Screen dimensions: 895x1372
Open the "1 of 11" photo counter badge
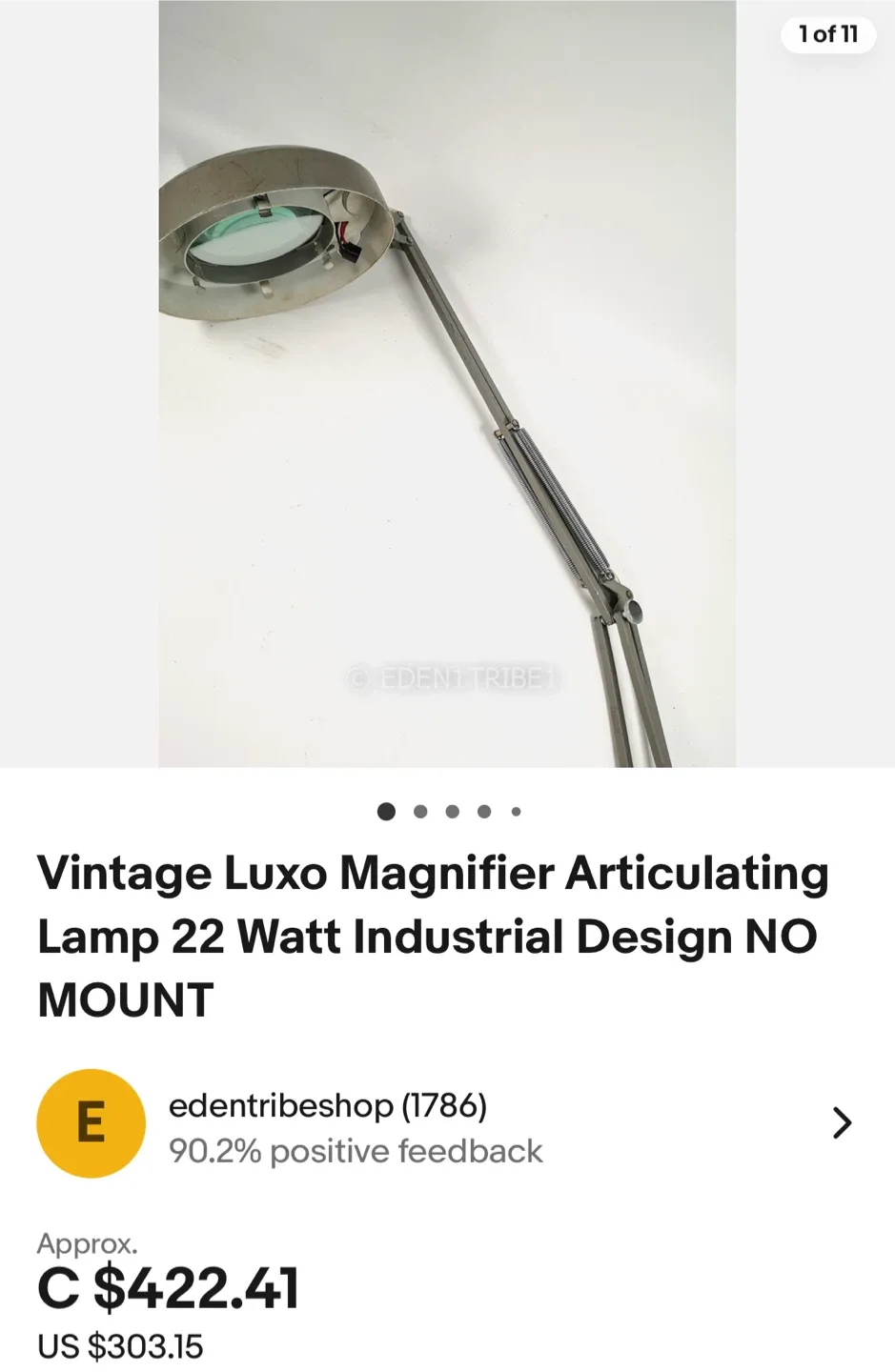tap(827, 35)
